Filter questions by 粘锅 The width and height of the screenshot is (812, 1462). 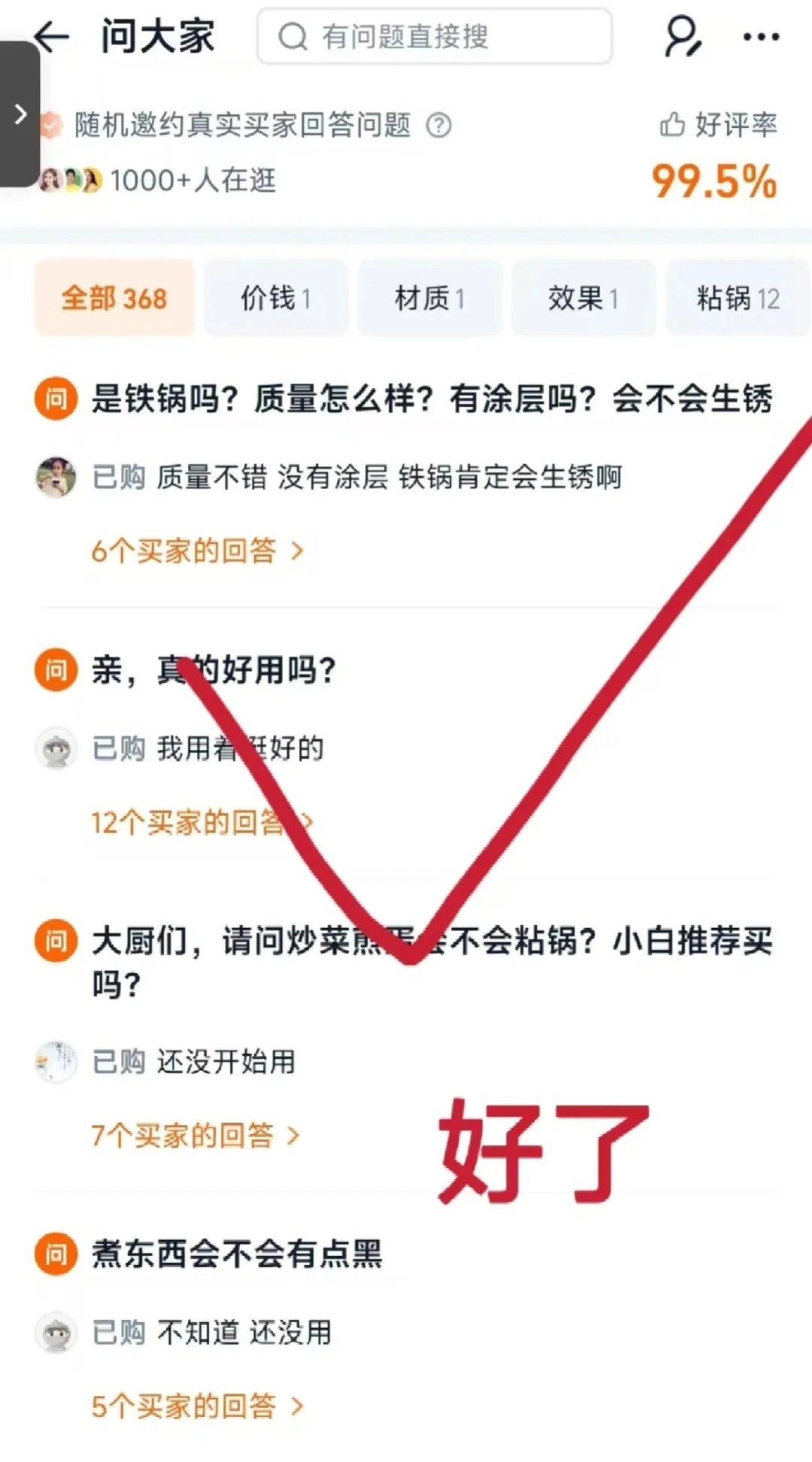click(x=738, y=299)
